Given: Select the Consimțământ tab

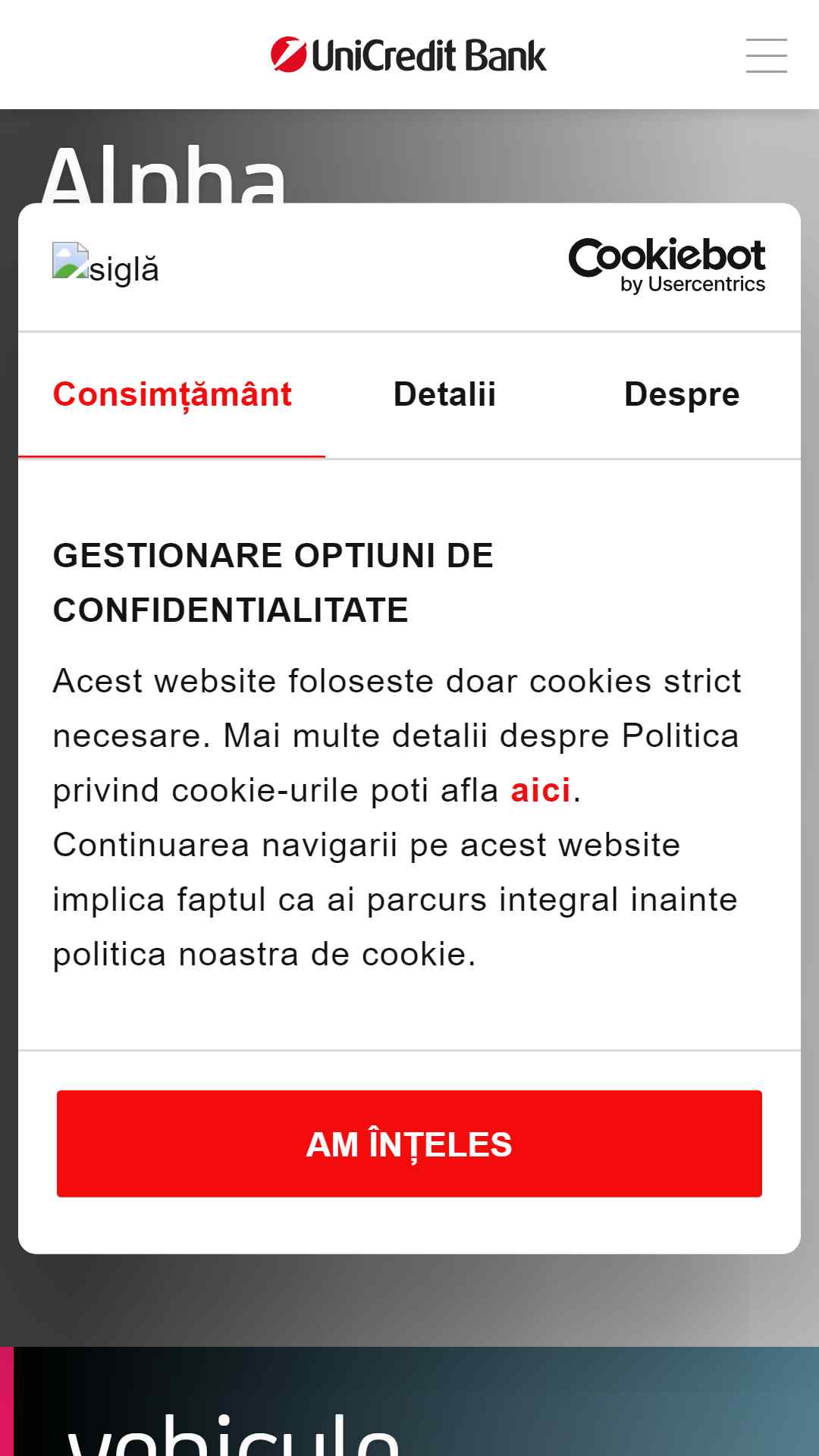Looking at the screenshot, I should click(172, 394).
